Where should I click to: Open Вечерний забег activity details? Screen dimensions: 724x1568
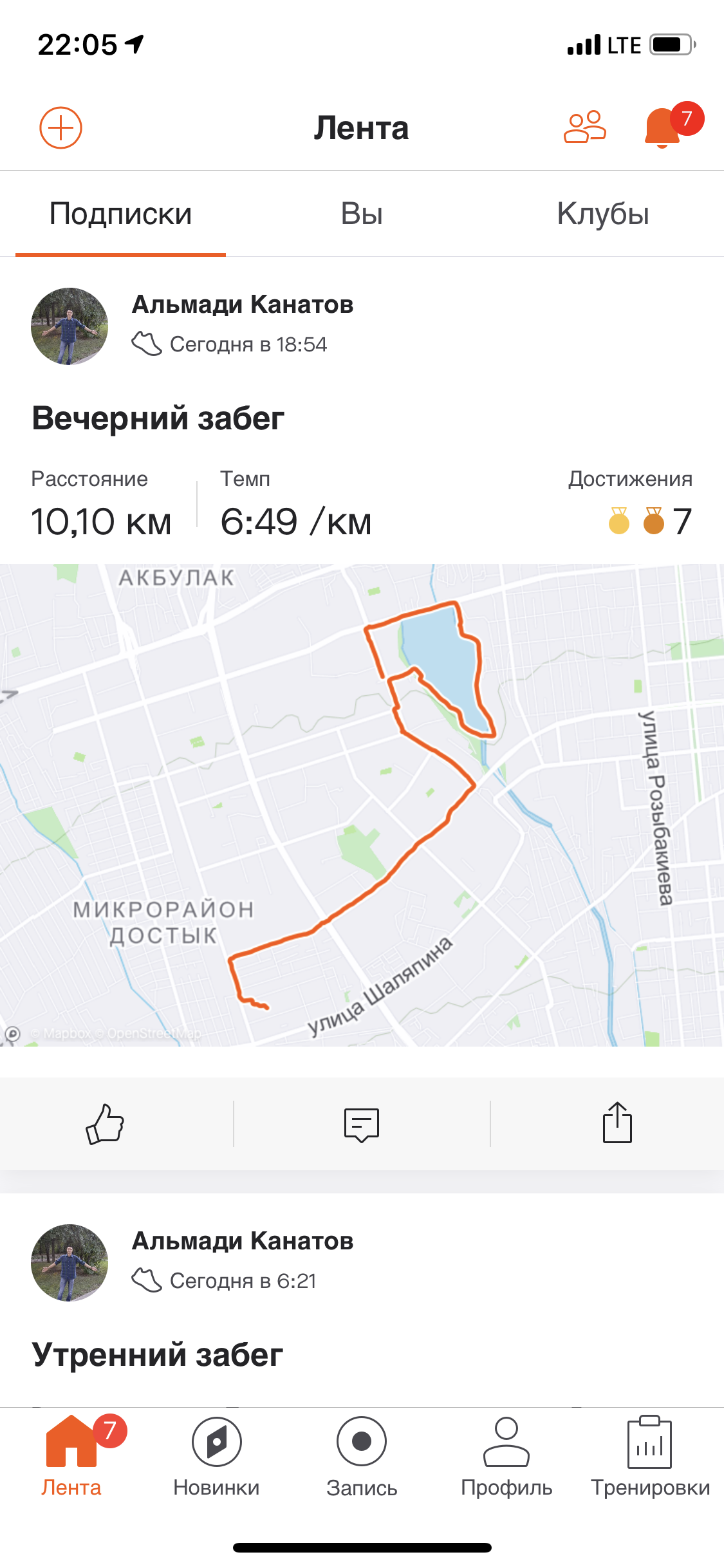(158, 418)
